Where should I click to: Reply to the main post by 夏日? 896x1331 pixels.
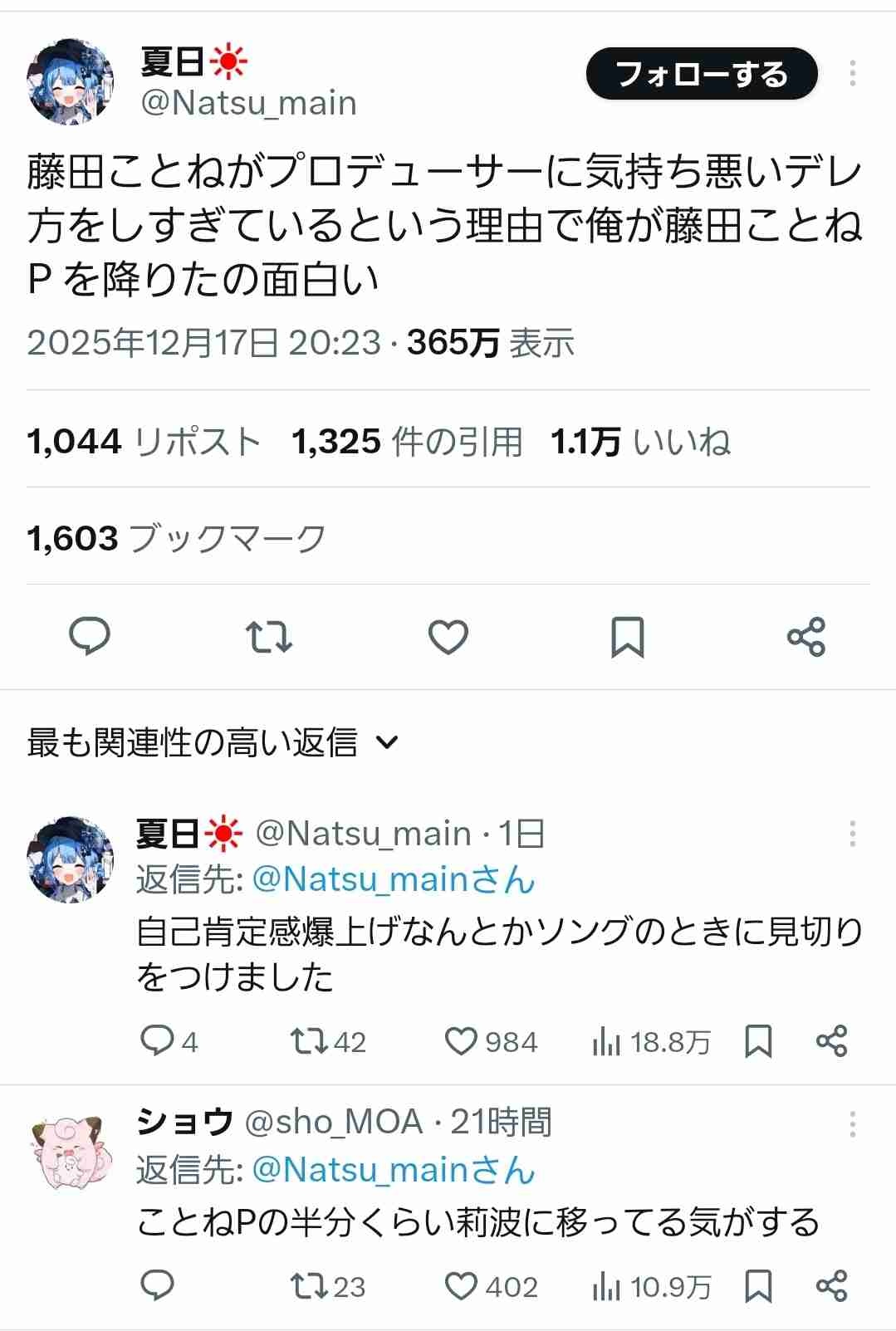(x=90, y=637)
